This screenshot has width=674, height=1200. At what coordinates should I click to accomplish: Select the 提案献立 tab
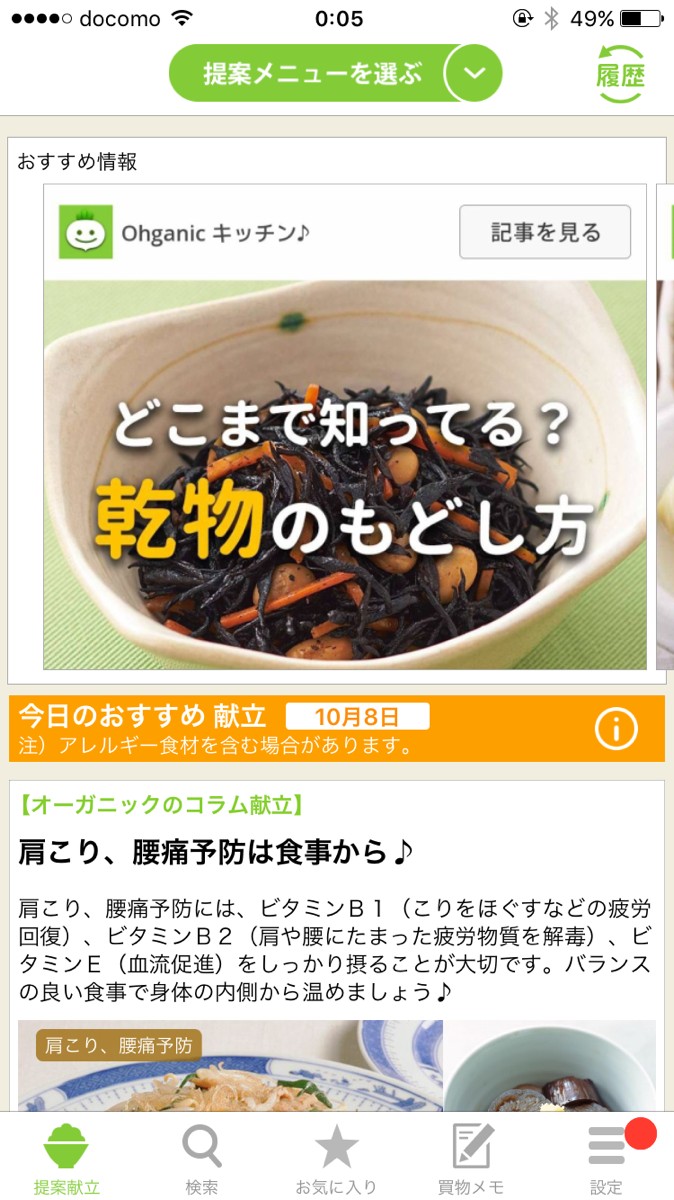pos(67,1158)
